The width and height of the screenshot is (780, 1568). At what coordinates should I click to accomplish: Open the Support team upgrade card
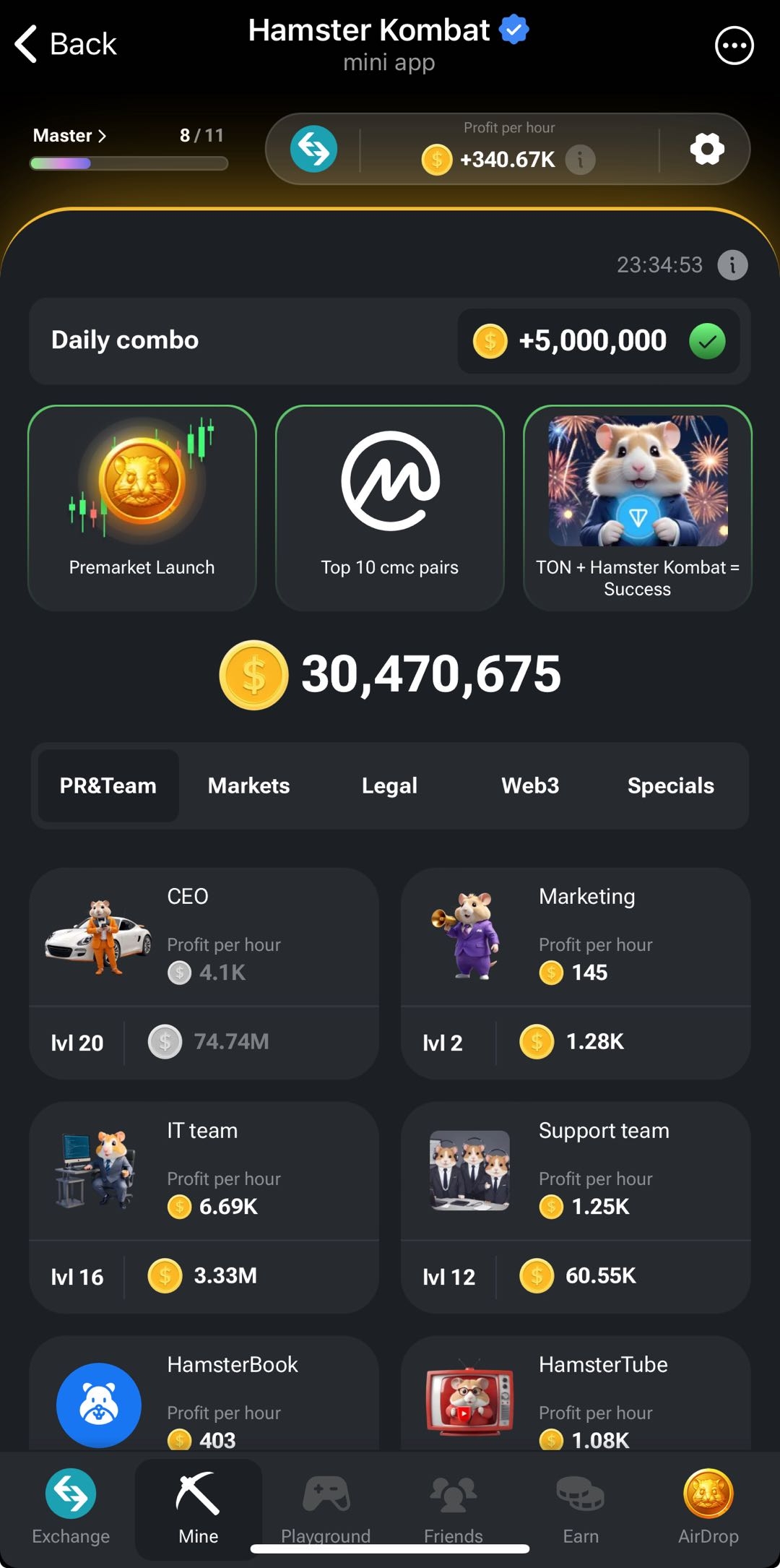click(x=576, y=1207)
